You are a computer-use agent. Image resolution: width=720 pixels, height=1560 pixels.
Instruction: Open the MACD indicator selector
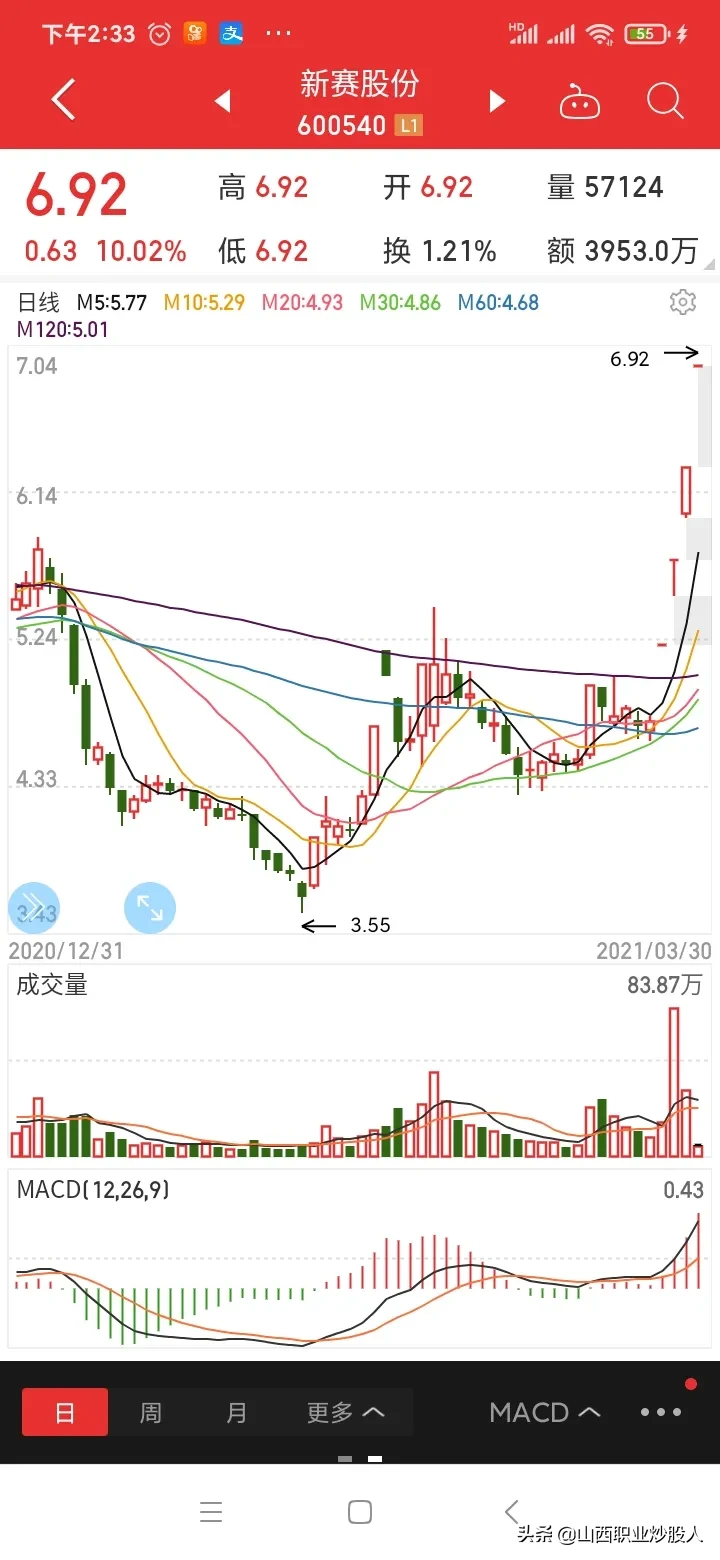pos(545,1412)
